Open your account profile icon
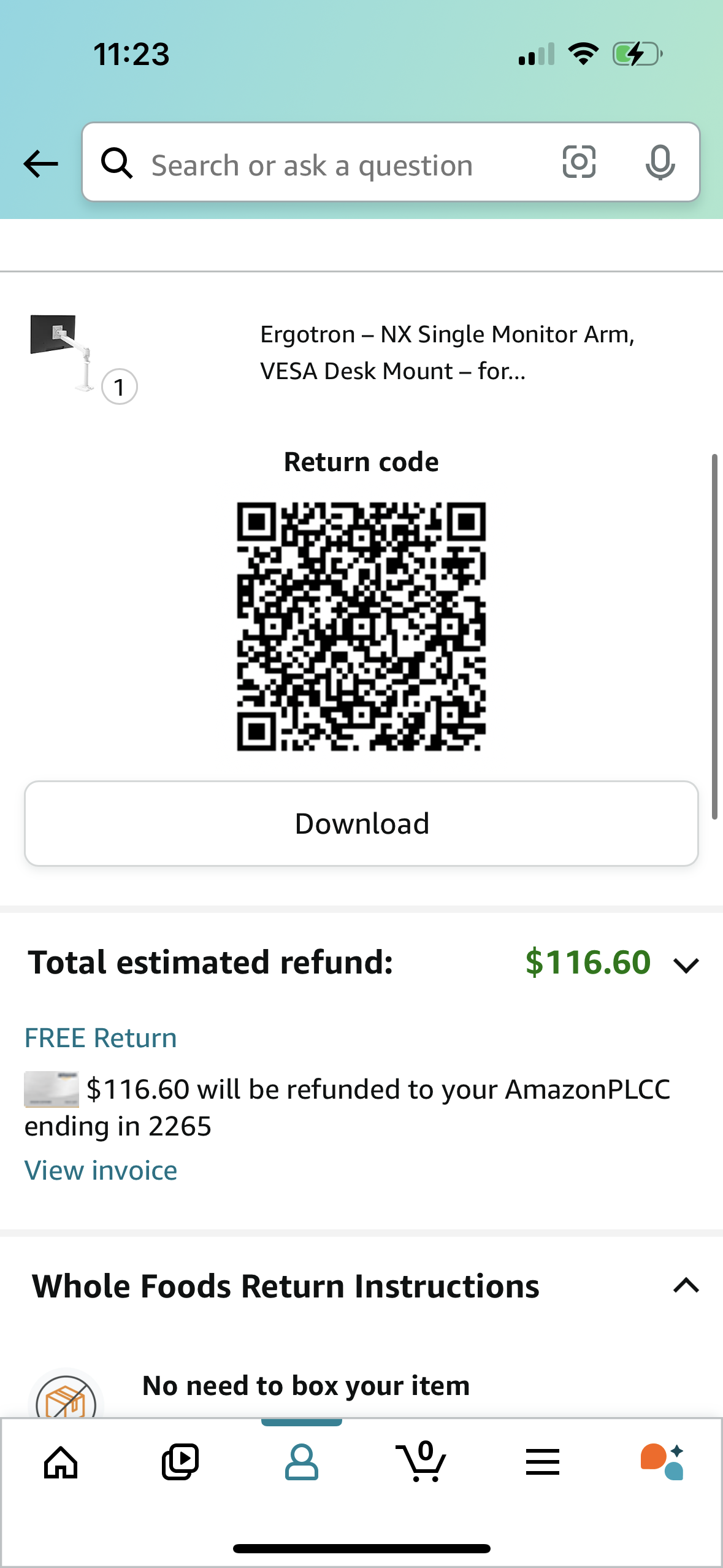The width and height of the screenshot is (723, 1568). tap(301, 1461)
